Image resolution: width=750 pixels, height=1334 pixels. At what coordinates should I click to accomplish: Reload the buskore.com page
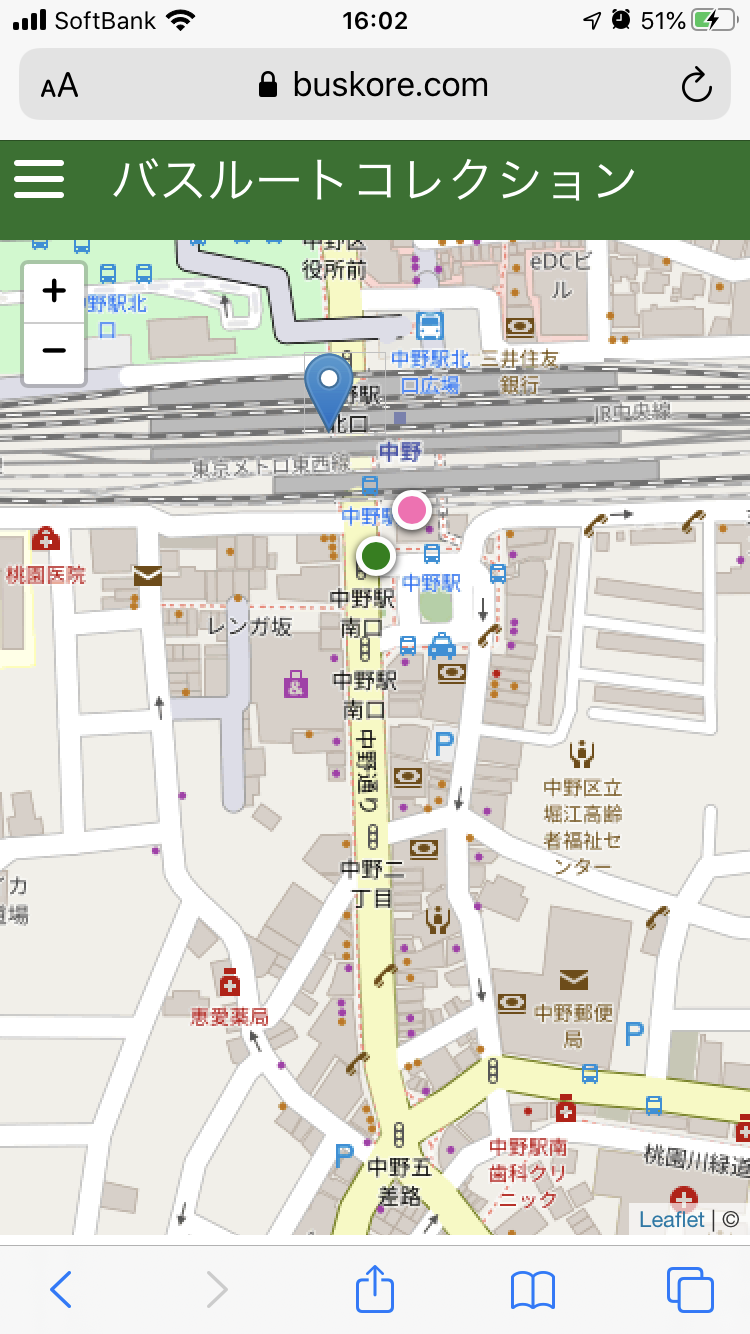click(696, 85)
